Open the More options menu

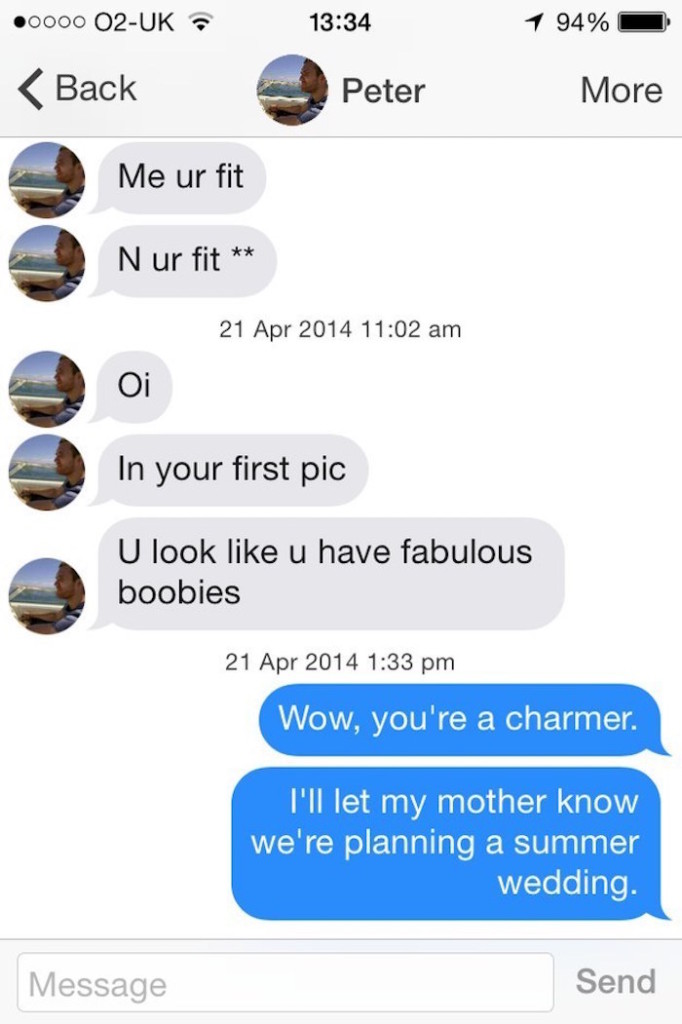[x=621, y=90]
